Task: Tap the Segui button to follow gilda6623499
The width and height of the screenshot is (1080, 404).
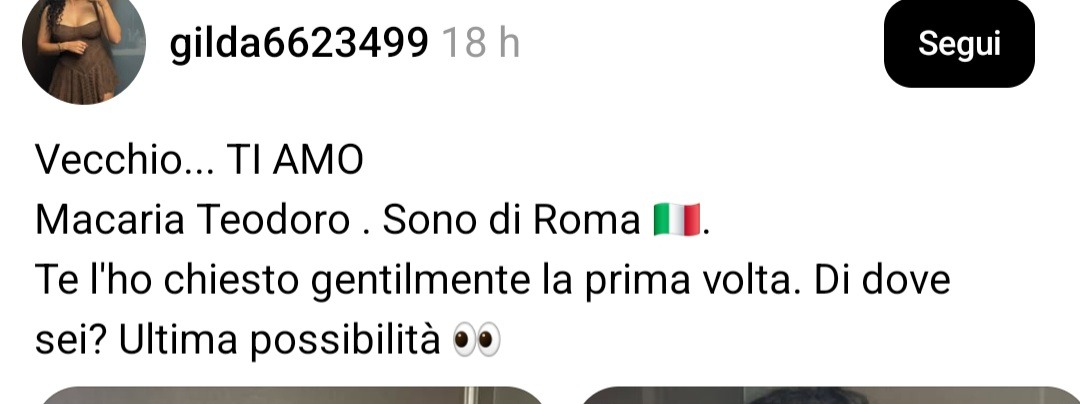Action: (958, 44)
